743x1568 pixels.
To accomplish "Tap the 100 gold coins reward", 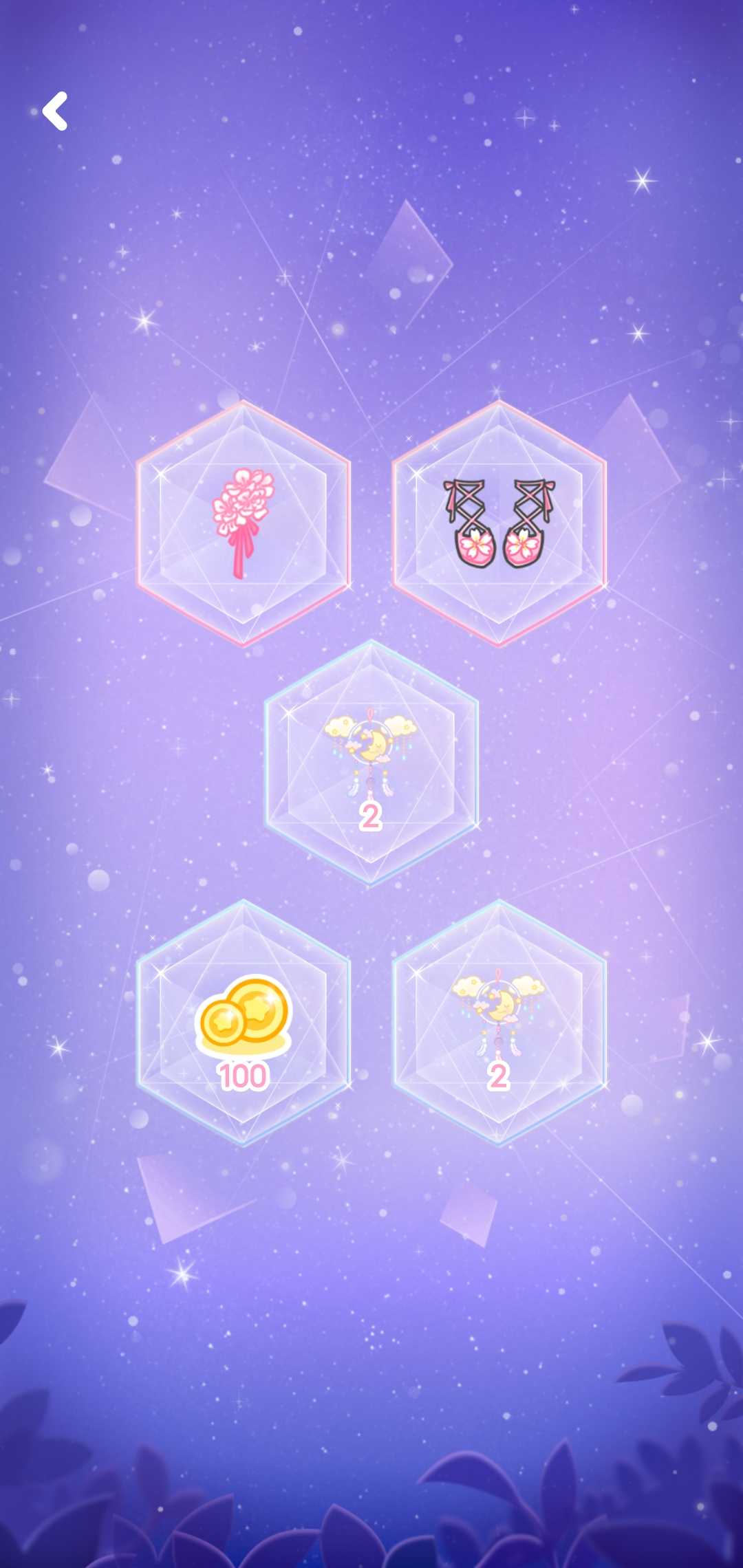I will [243, 1023].
